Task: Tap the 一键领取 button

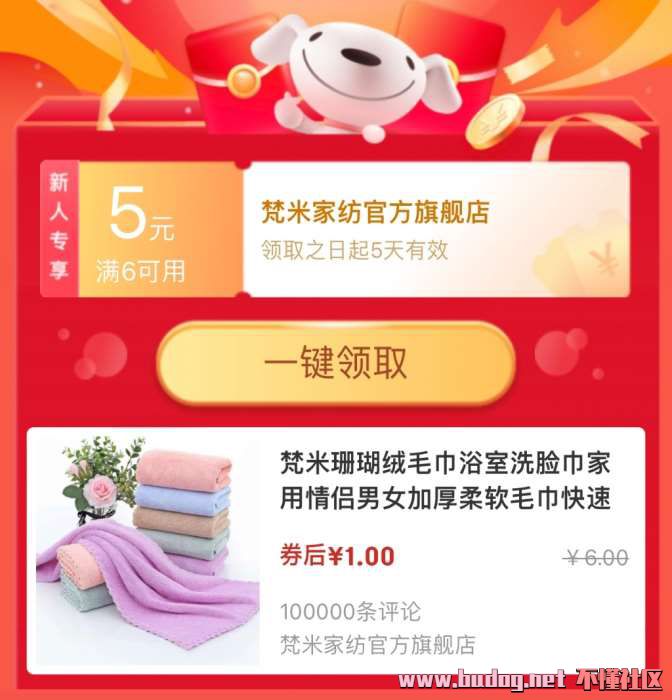Action: point(336,363)
